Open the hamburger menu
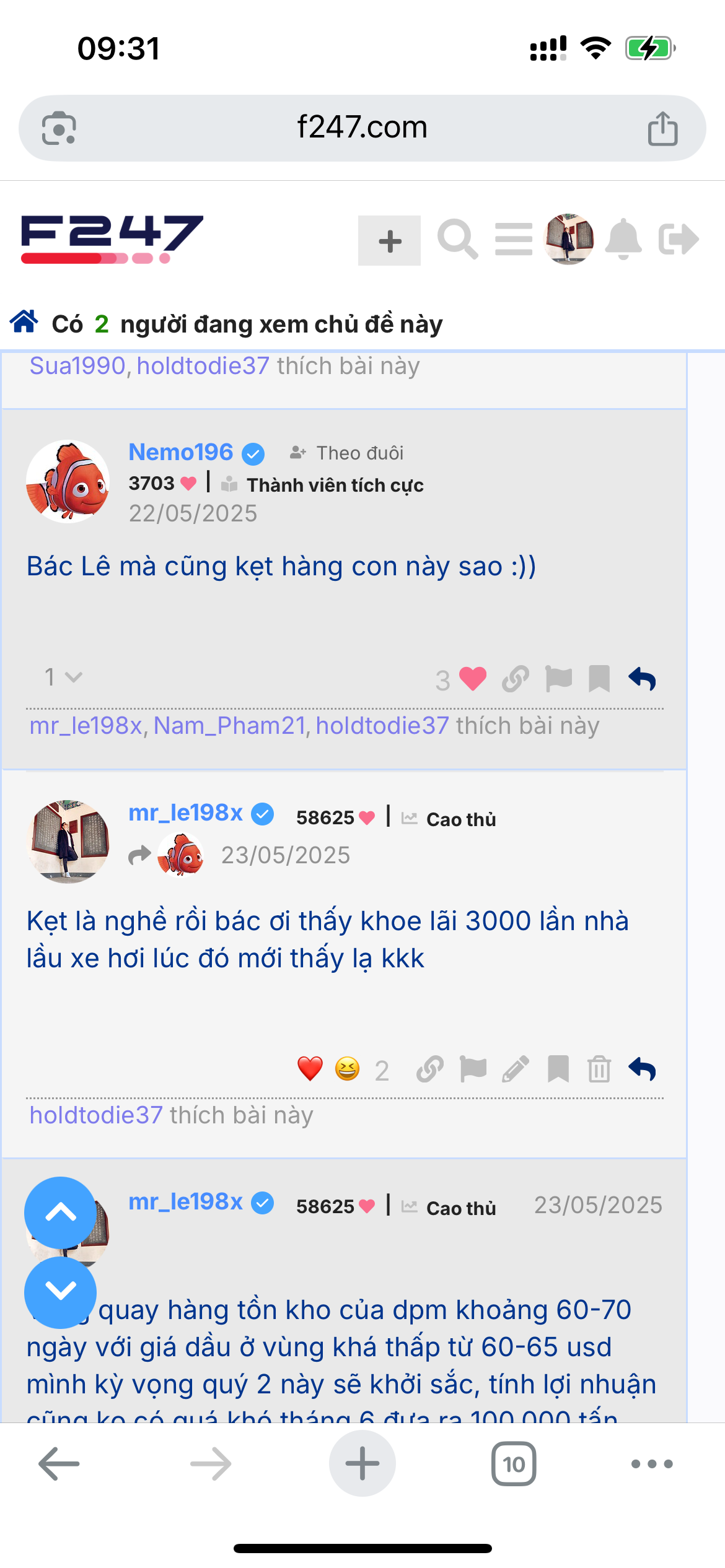The height and width of the screenshot is (1568, 725). pos(514,239)
